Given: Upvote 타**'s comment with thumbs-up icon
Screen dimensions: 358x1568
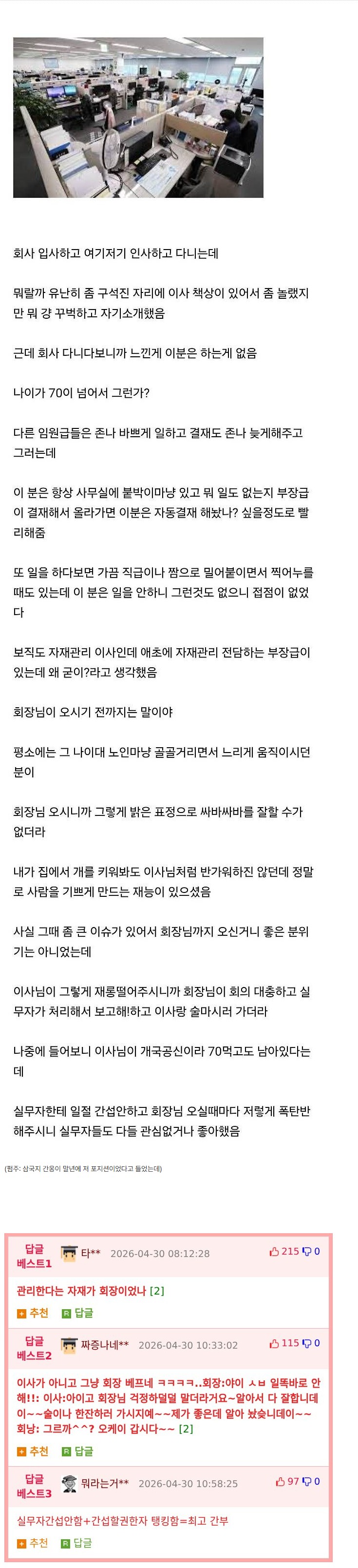Looking at the screenshot, I should click(274, 1252).
